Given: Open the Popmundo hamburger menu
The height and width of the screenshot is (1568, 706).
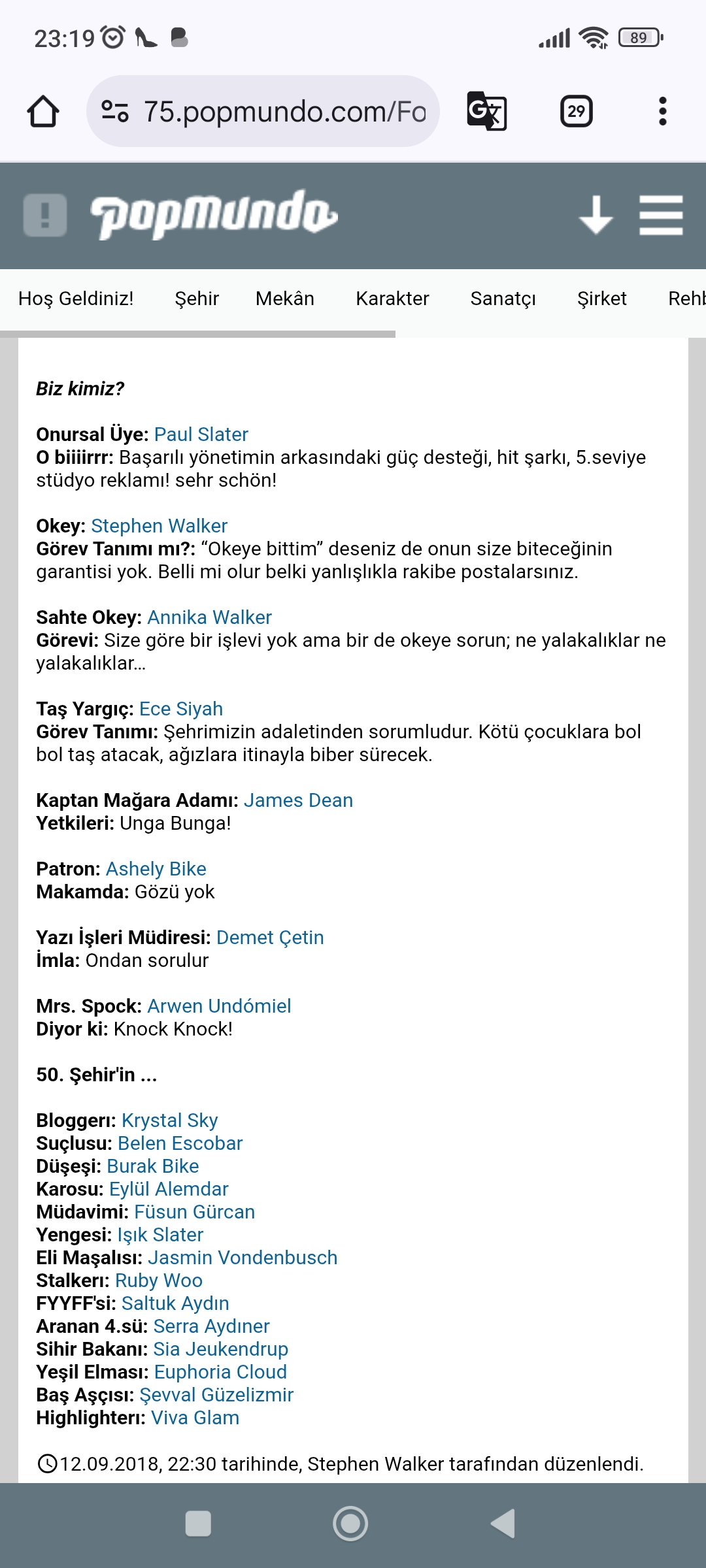Looking at the screenshot, I should 661,215.
